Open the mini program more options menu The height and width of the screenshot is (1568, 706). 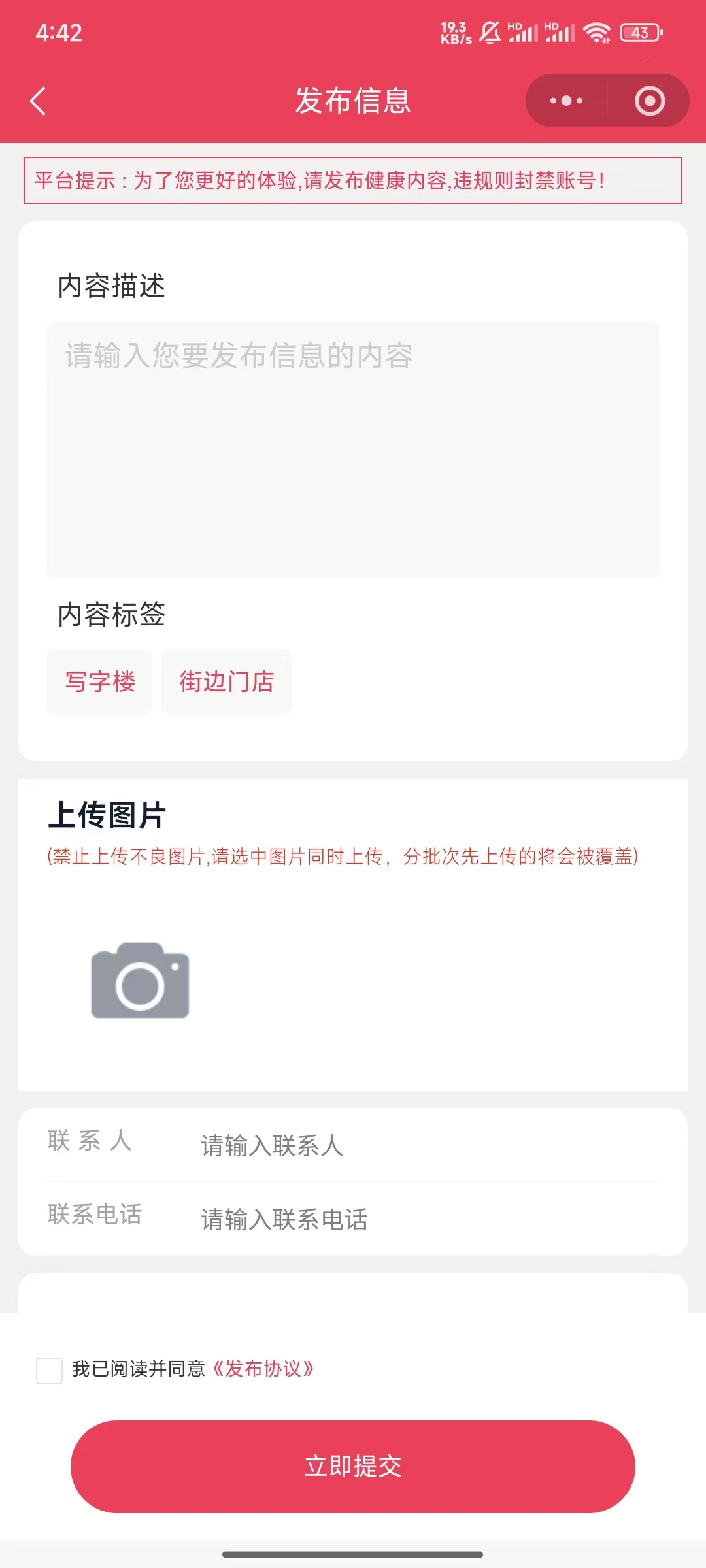coord(566,101)
